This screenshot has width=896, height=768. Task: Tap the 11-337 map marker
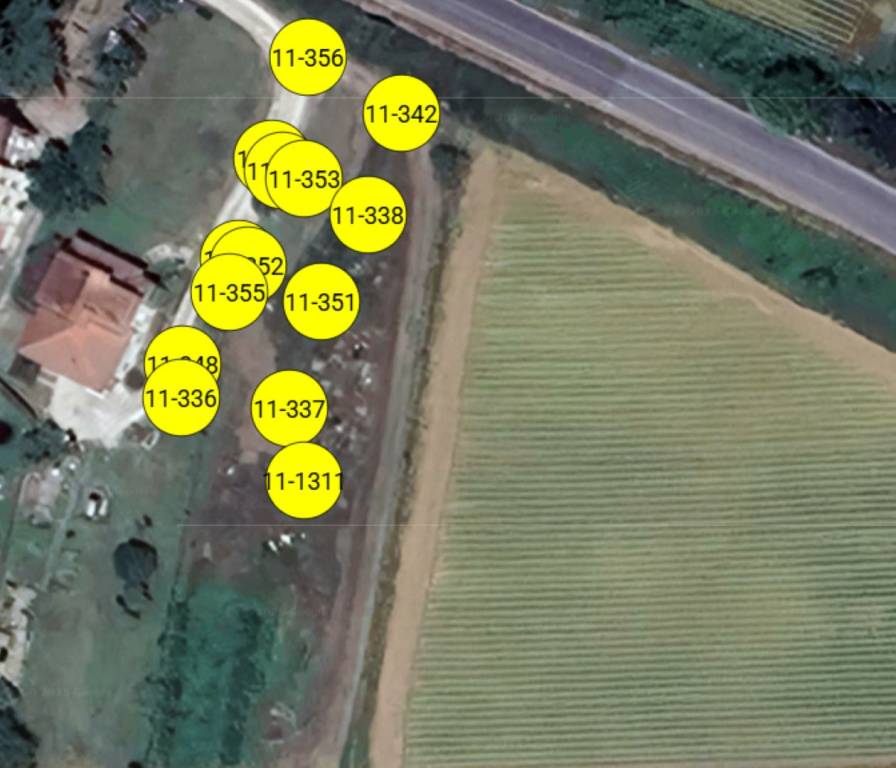289,408
